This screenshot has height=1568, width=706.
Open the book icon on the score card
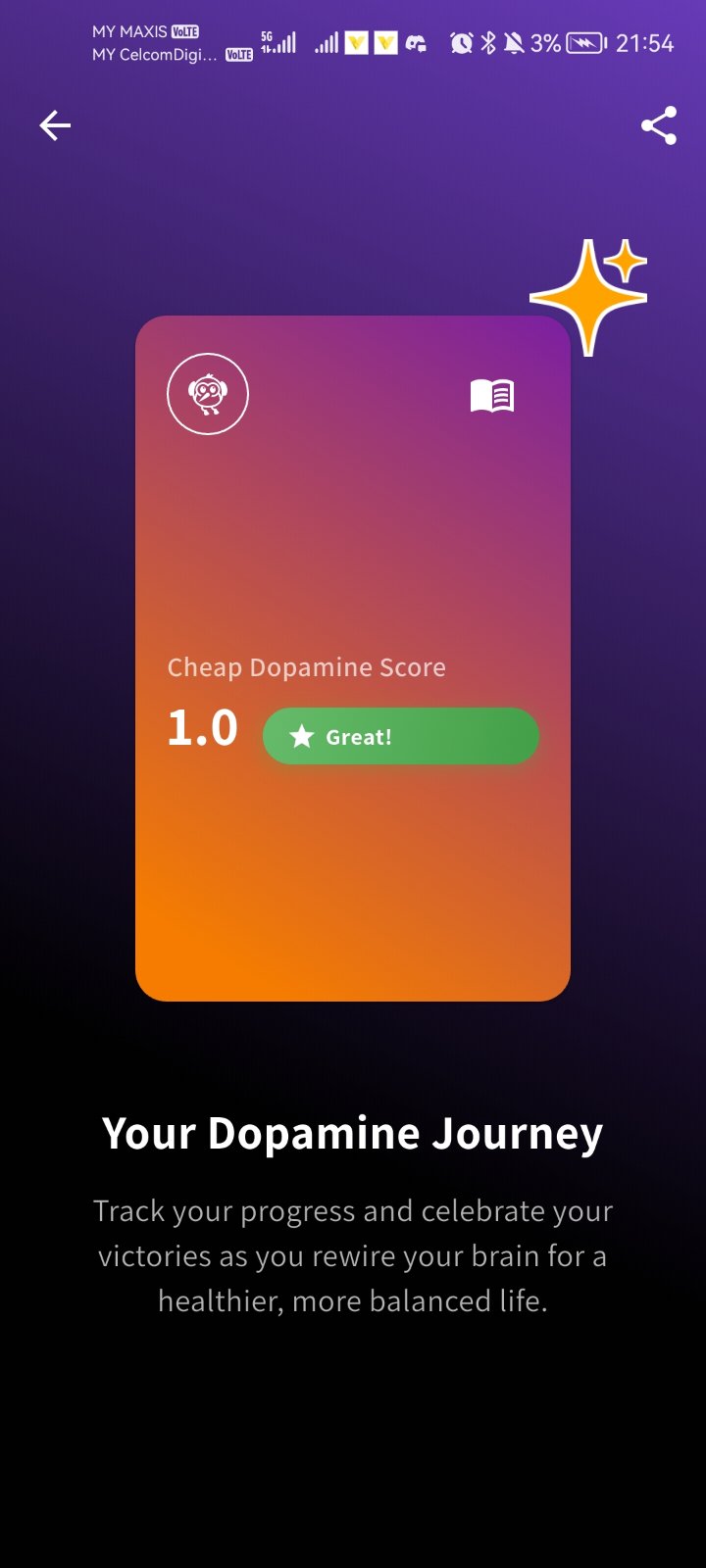[492, 396]
